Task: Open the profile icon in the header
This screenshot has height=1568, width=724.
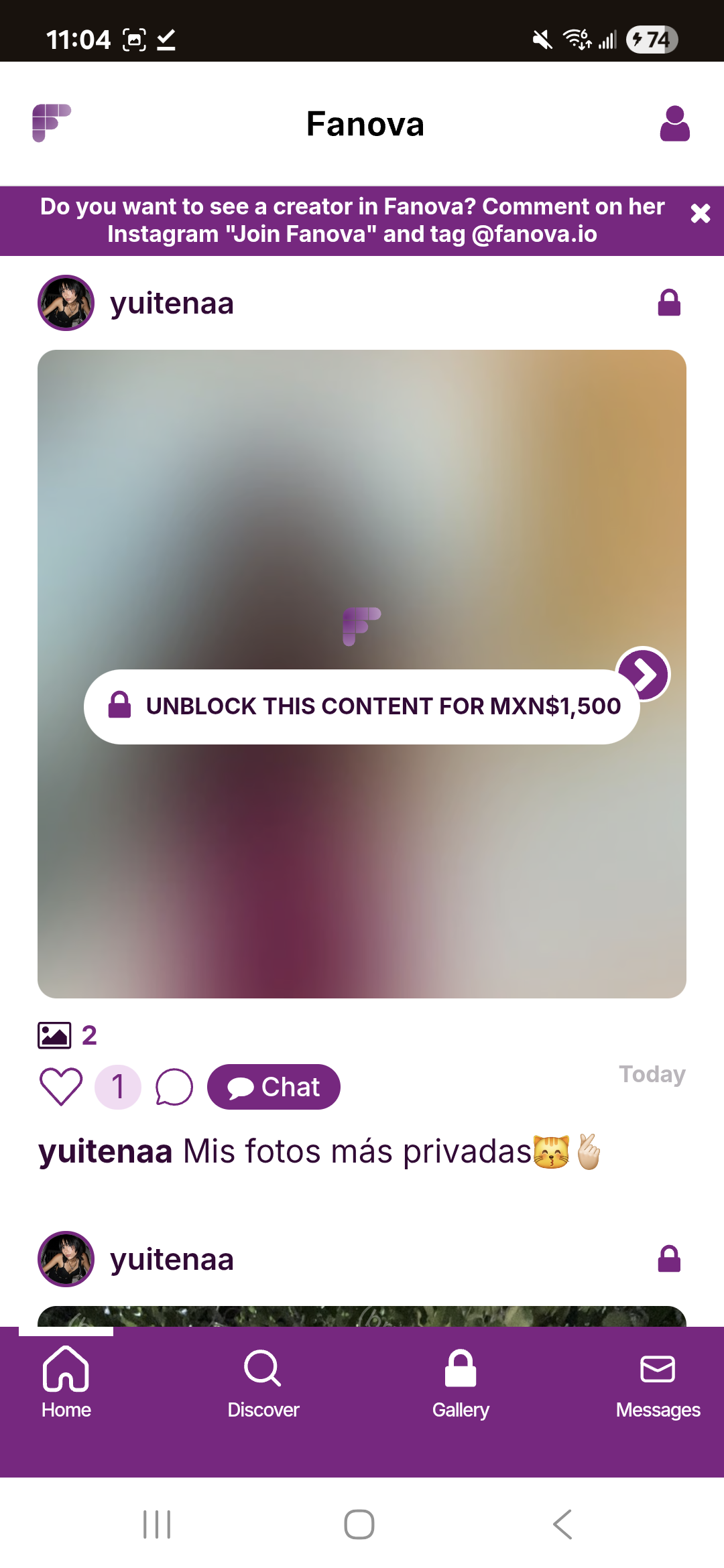Action: (674, 124)
